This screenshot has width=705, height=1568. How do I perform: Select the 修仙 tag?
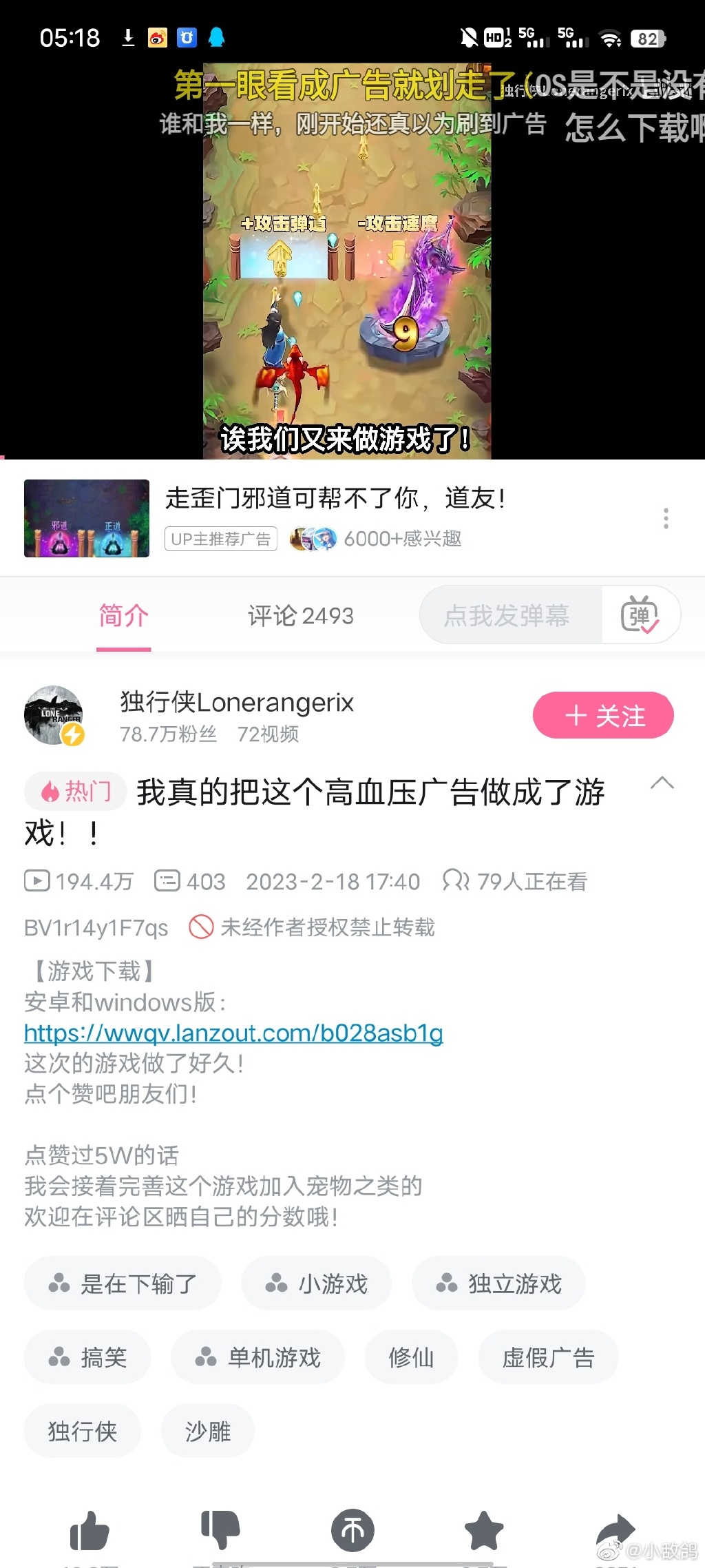coord(411,1356)
